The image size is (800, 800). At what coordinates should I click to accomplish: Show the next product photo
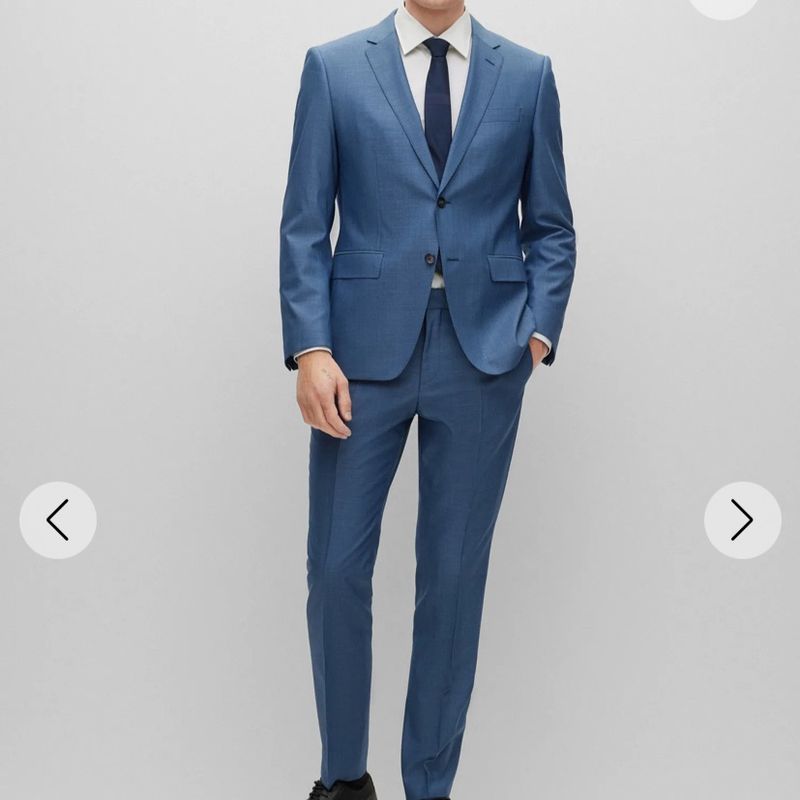coord(742,520)
